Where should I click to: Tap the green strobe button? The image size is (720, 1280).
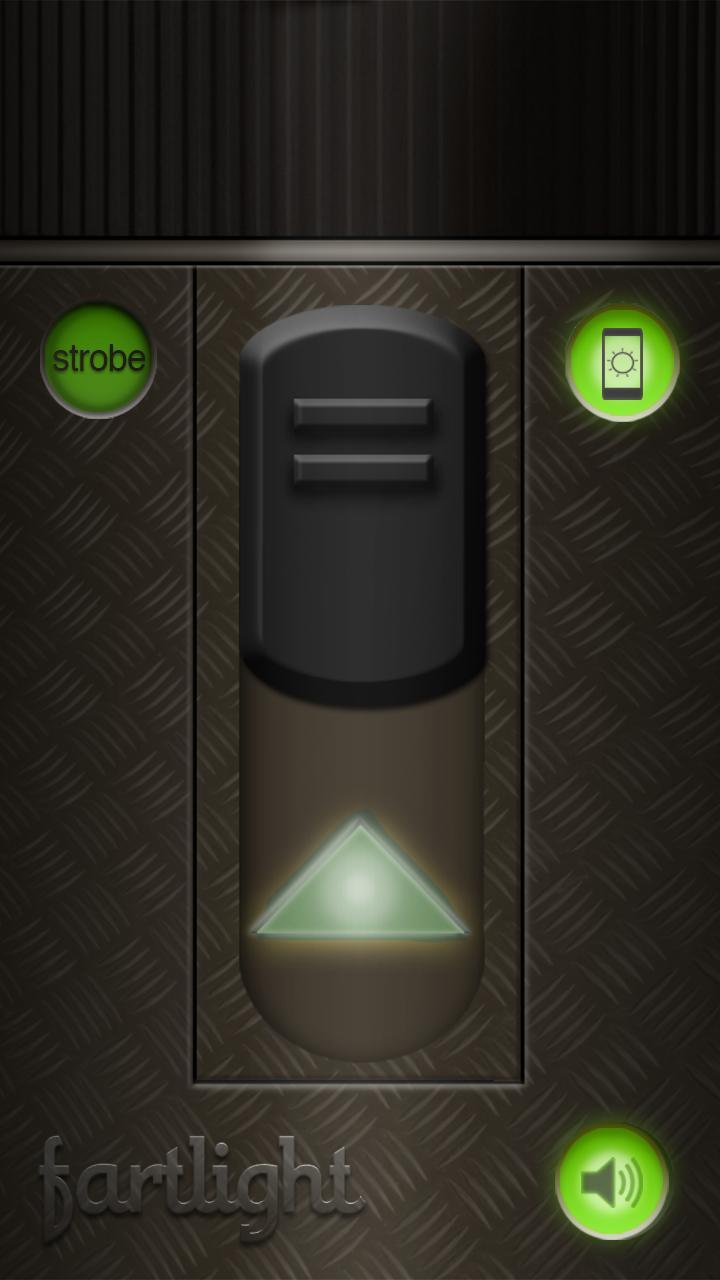[98, 360]
